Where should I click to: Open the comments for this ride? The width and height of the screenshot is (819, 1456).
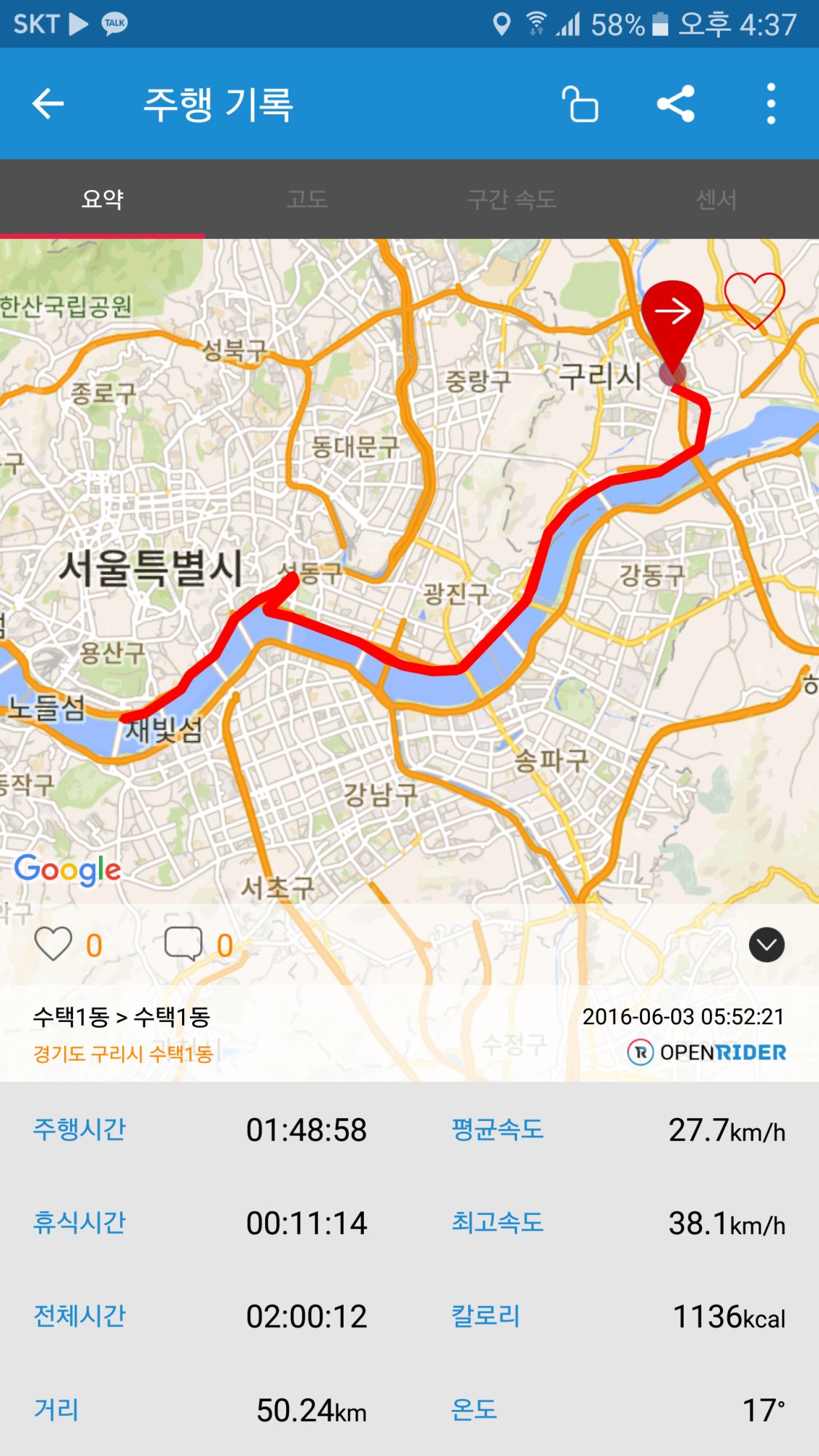(183, 944)
